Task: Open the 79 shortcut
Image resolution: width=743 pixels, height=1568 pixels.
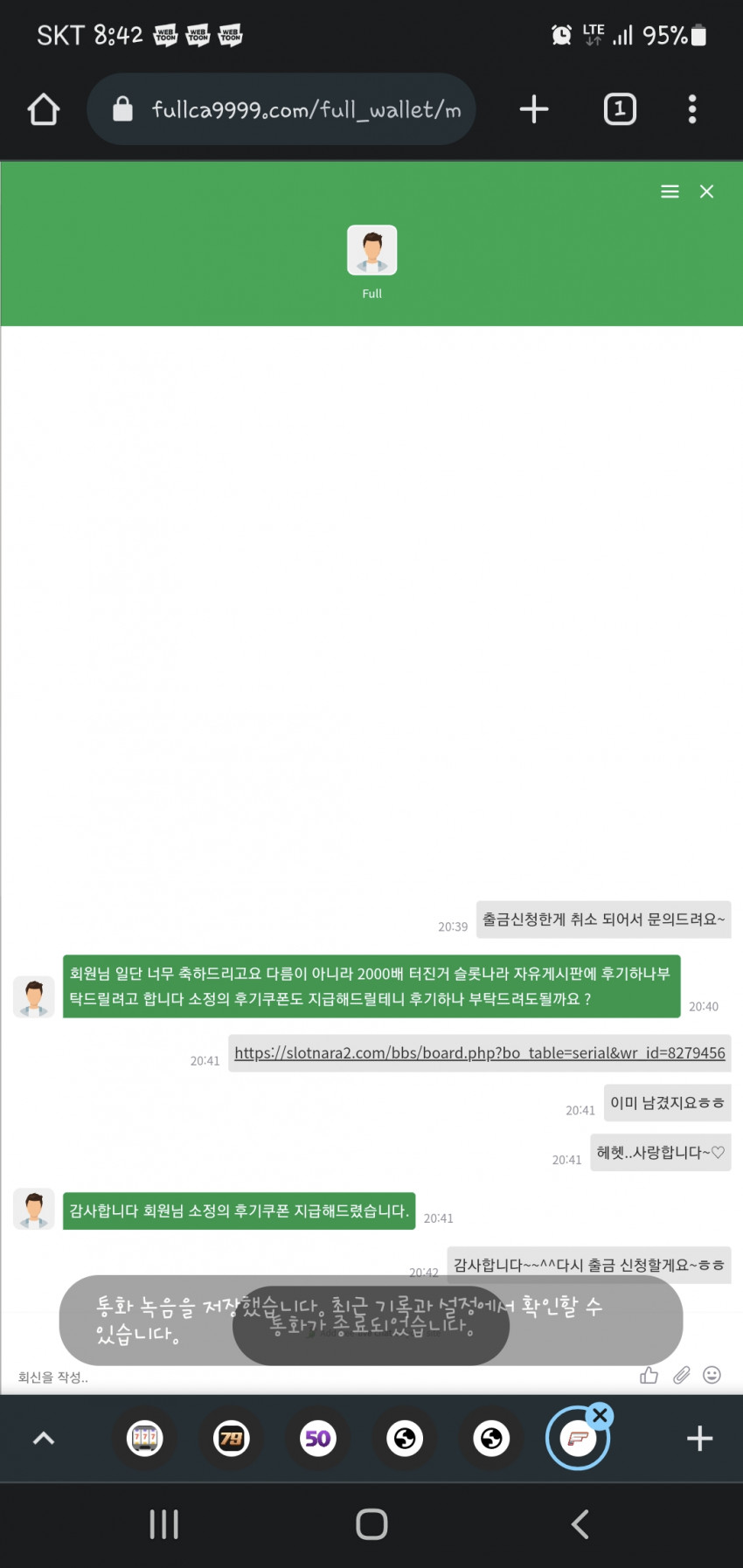Action: pyautogui.click(x=232, y=1439)
